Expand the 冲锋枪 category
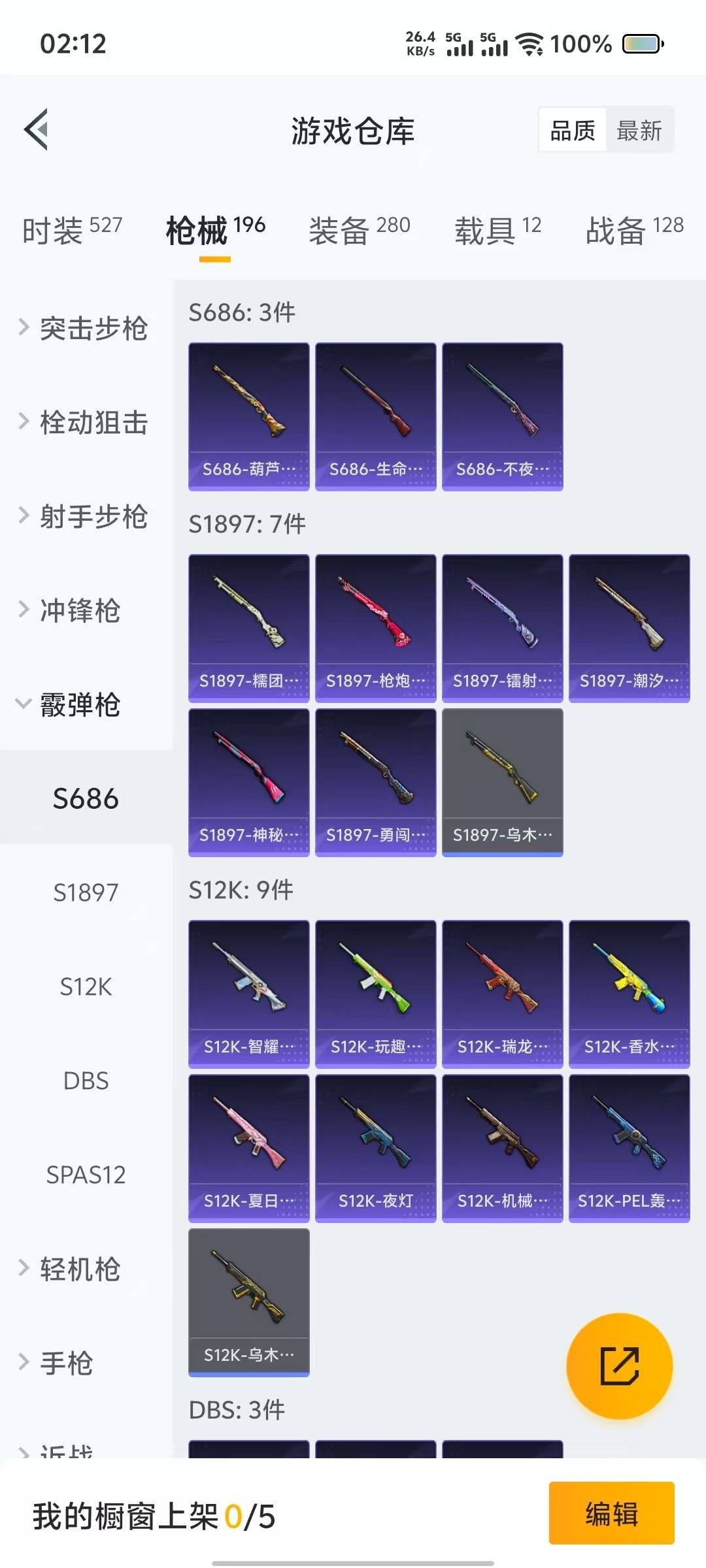 pos(78,610)
